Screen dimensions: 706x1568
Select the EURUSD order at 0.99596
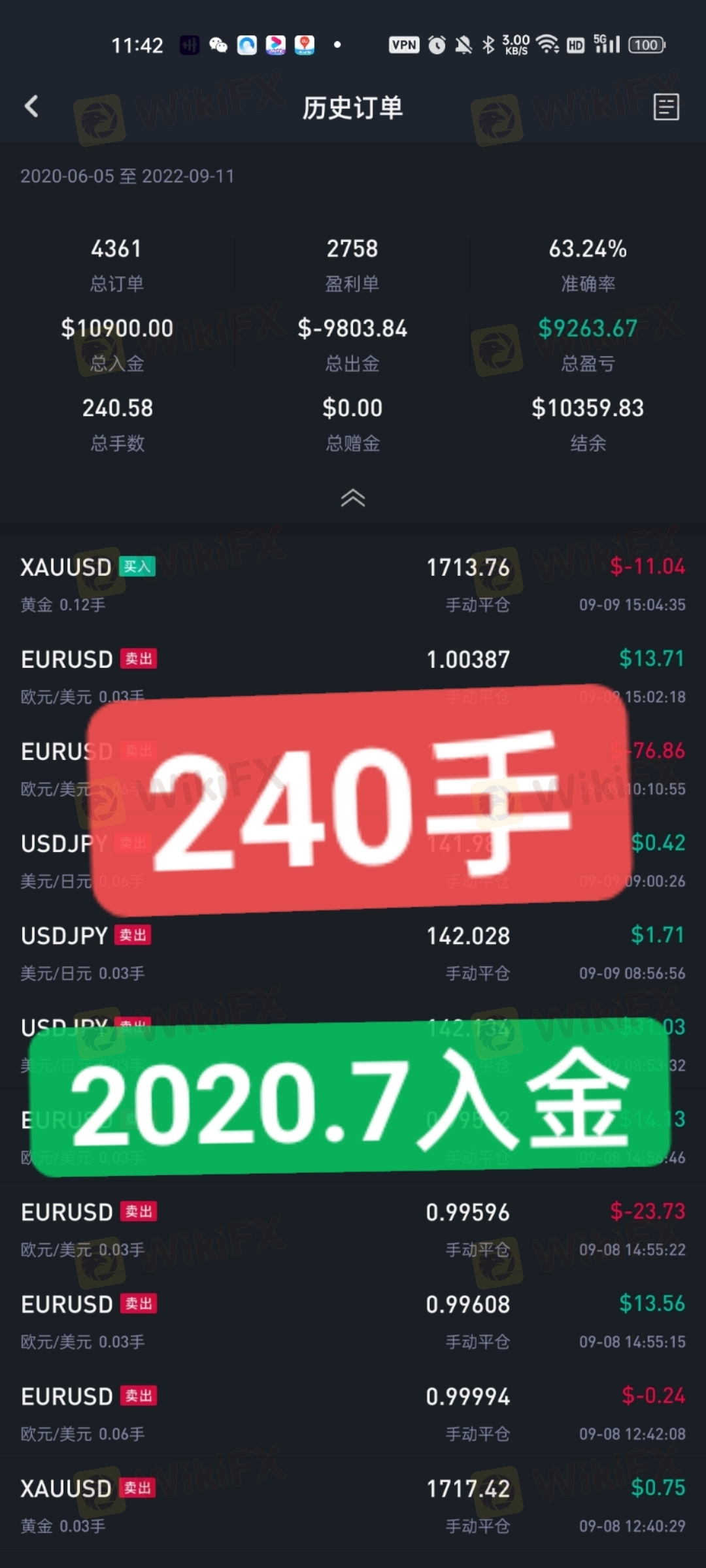point(353,1229)
